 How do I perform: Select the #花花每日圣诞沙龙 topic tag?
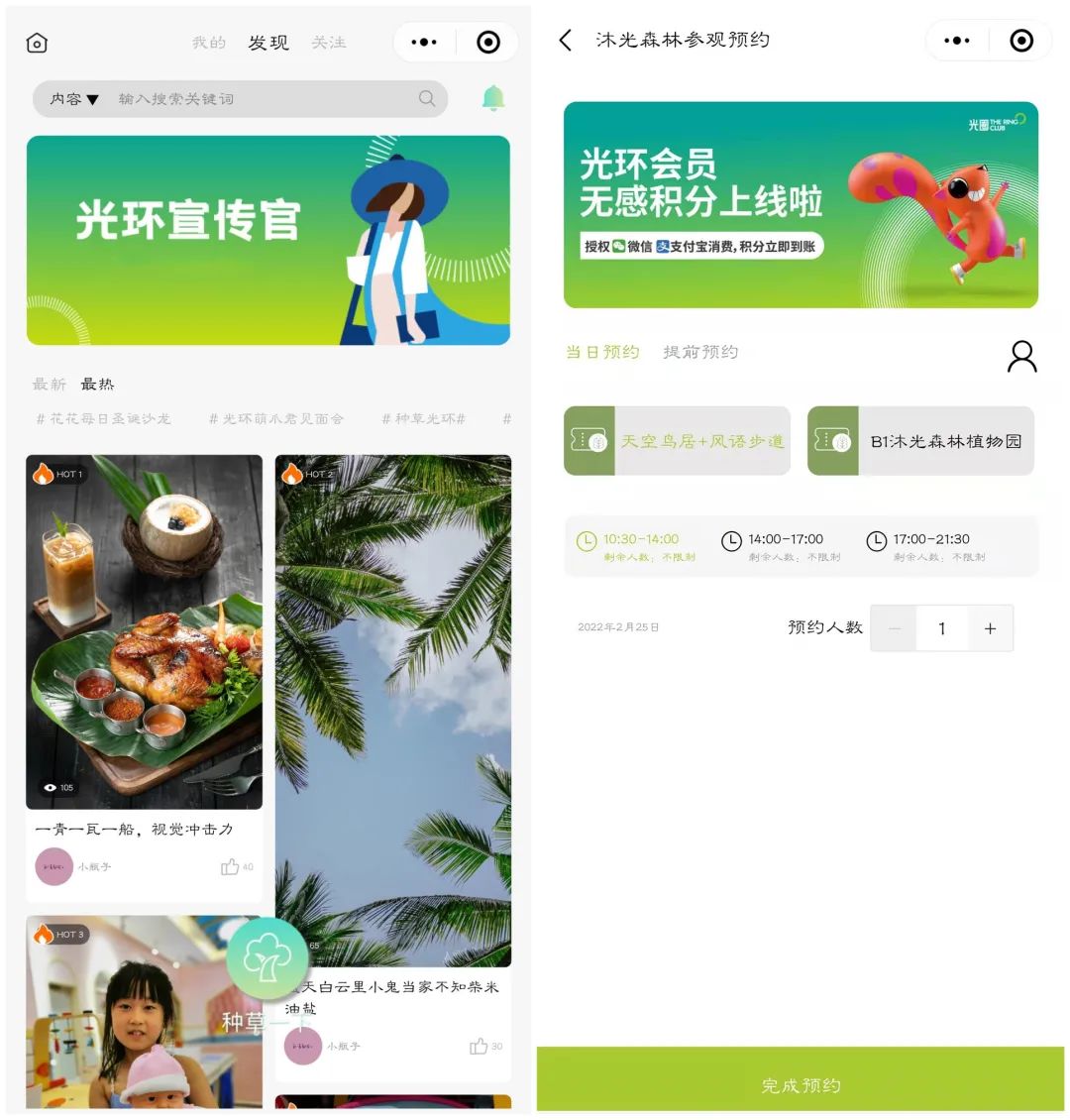[103, 419]
